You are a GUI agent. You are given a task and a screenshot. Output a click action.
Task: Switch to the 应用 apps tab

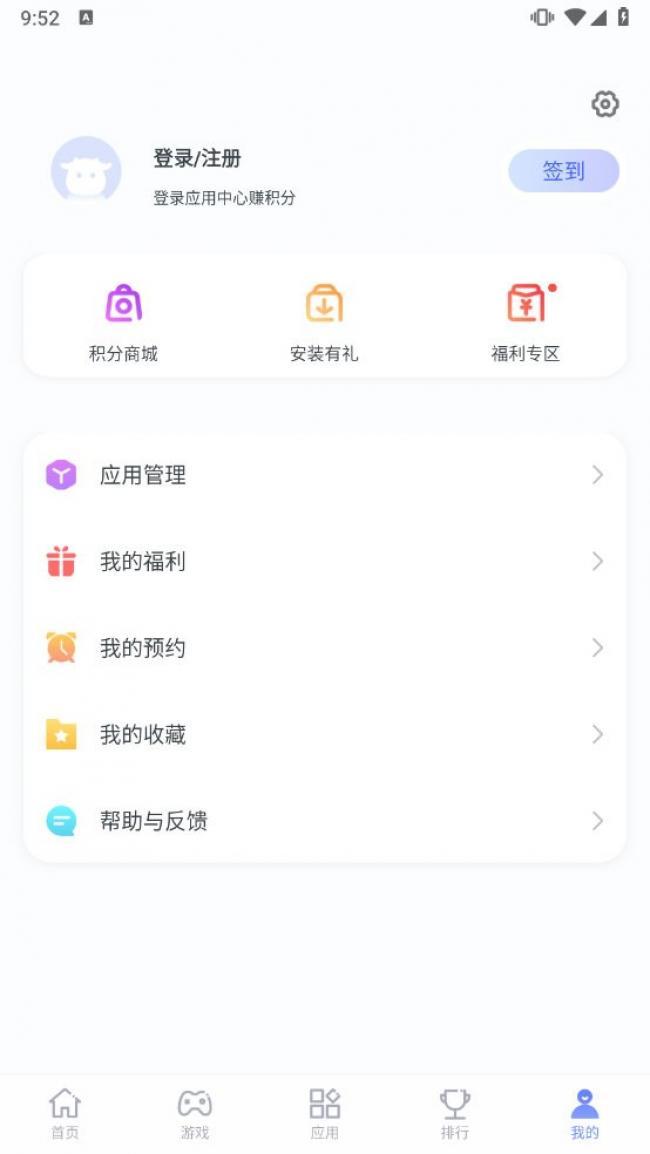point(325,1113)
